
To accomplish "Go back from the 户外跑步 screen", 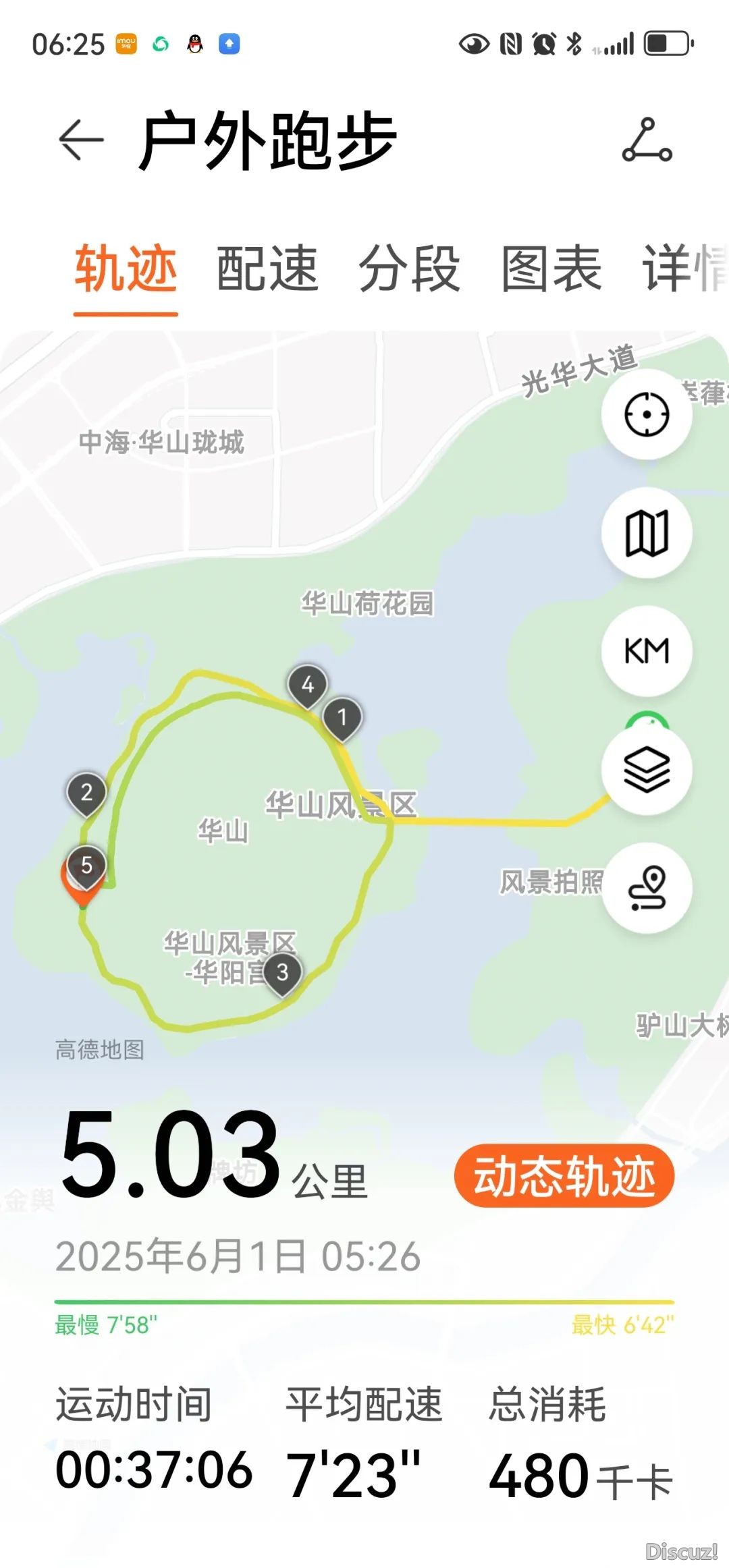I will click(81, 140).
